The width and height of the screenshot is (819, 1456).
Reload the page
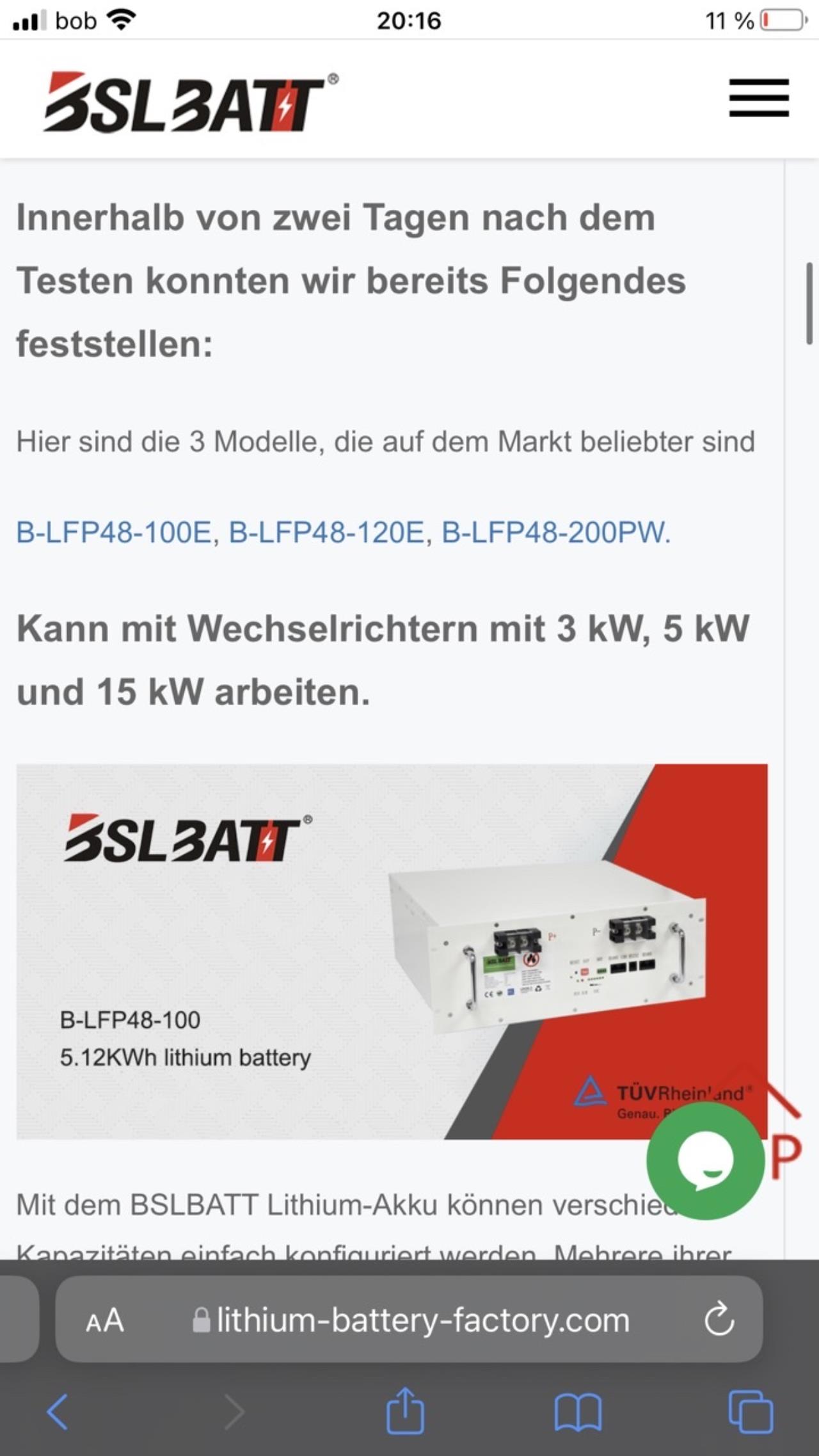coord(719,1319)
